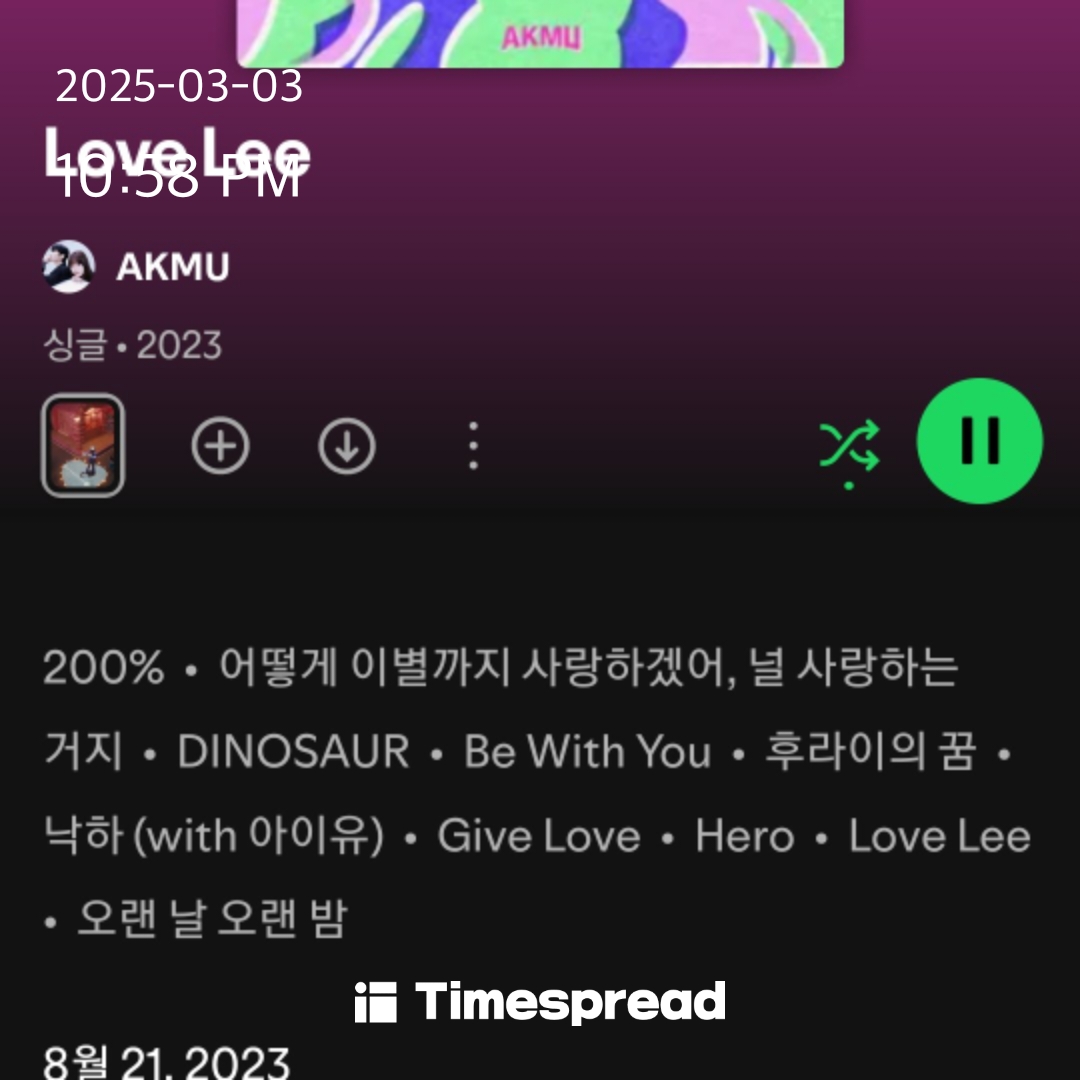Open the preview thumbnail beside the add icon
1080x1080 pixels.
click(83, 445)
